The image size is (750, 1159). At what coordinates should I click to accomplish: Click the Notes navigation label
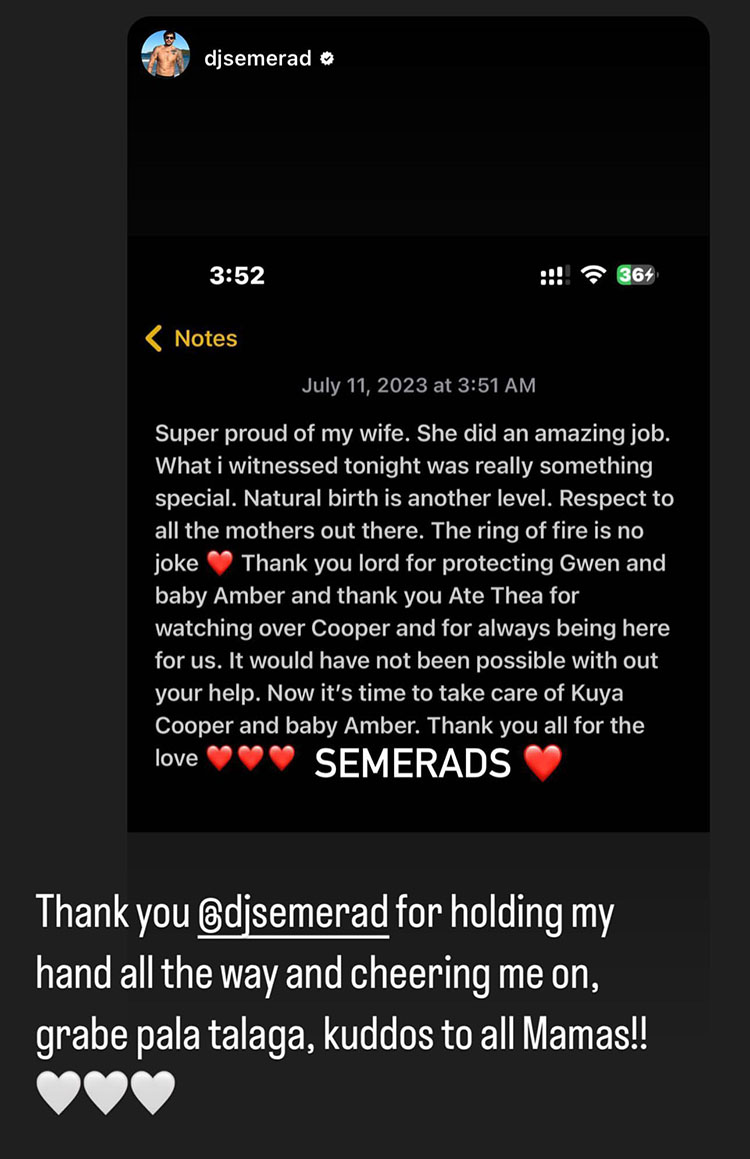pyautogui.click(x=205, y=338)
